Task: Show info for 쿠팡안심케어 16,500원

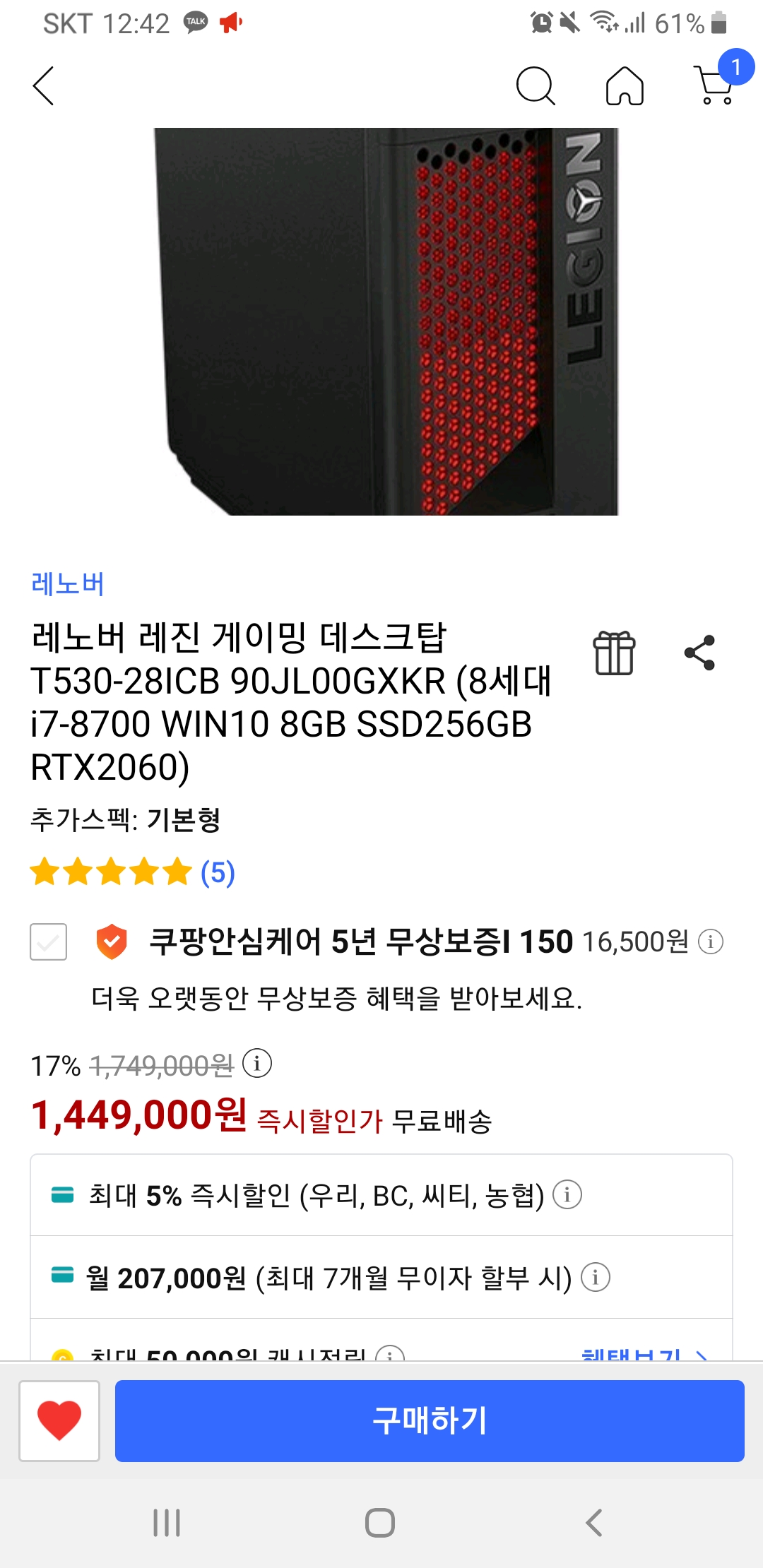Action: pyautogui.click(x=711, y=942)
